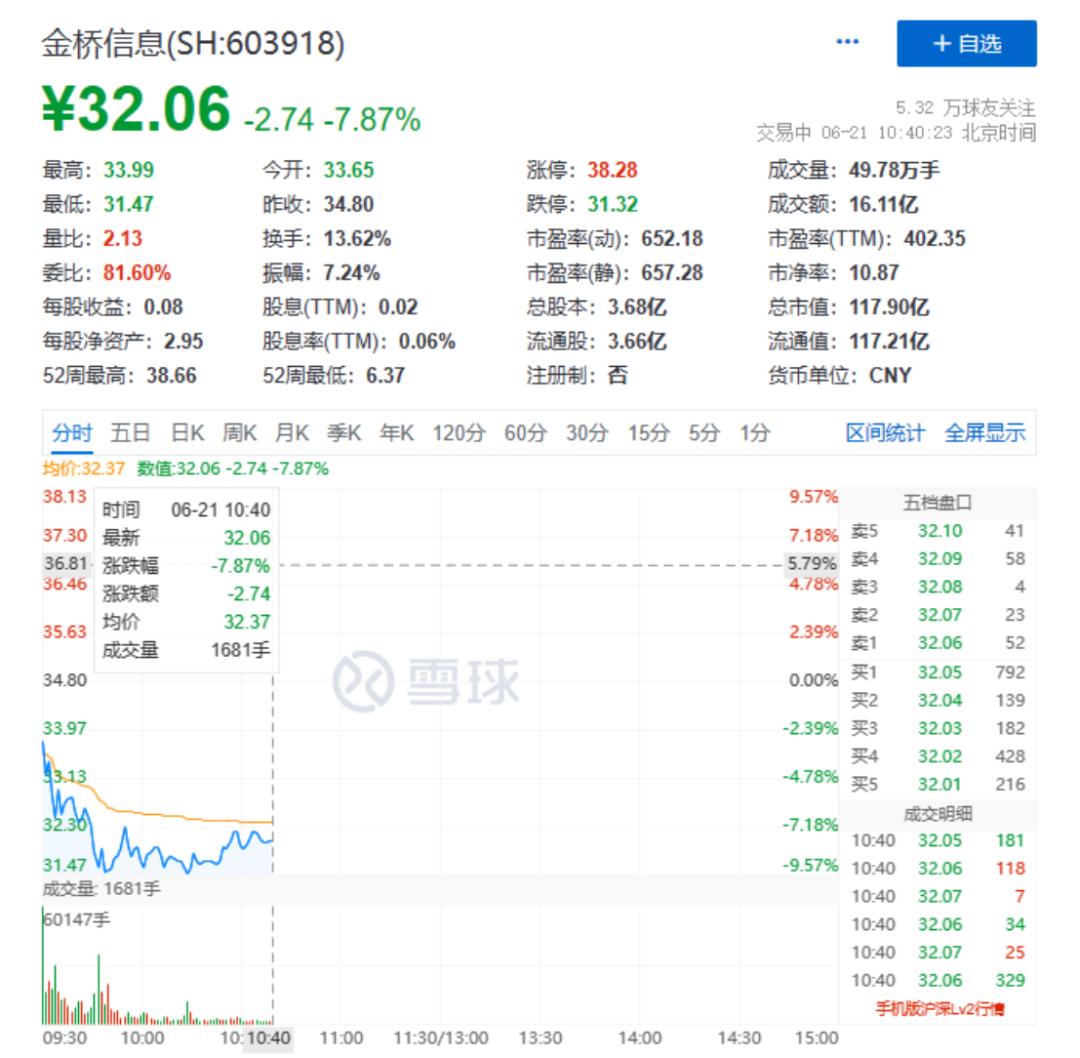This screenshot has width=1080, height=1058.
Task: View the 15分 chart
Action: [648, 433]
